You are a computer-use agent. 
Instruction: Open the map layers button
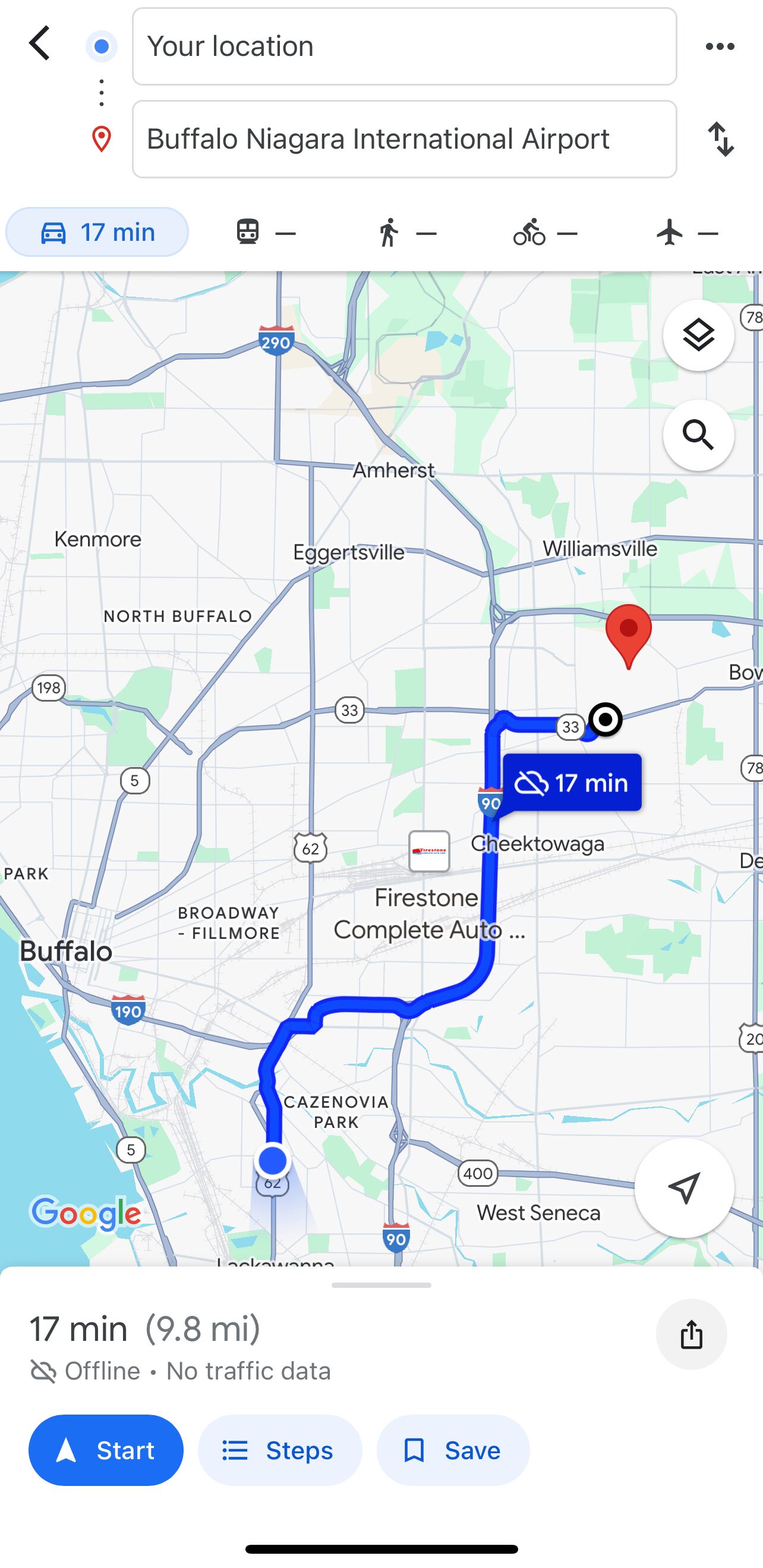click(x=698, y=335)
